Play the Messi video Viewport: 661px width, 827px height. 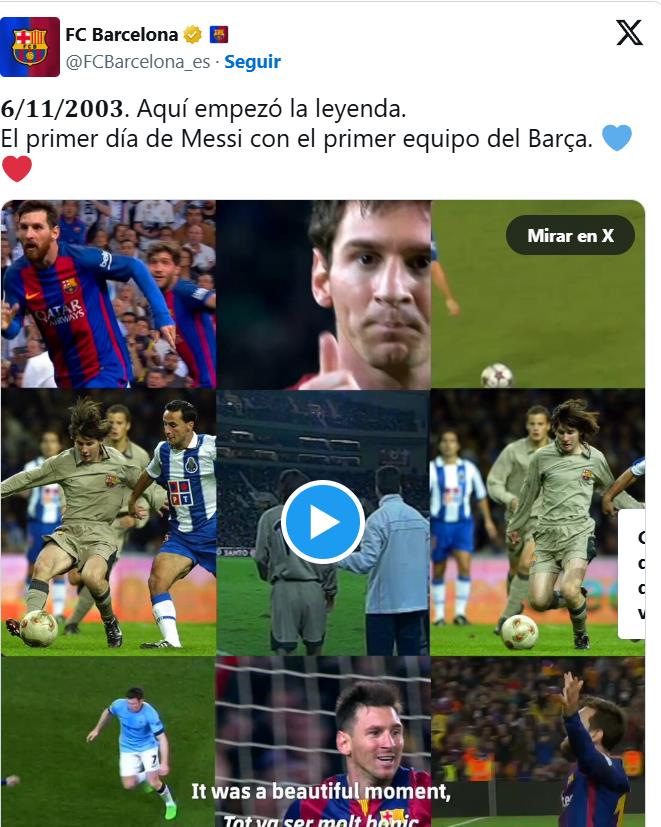click(x=322, y=522)
